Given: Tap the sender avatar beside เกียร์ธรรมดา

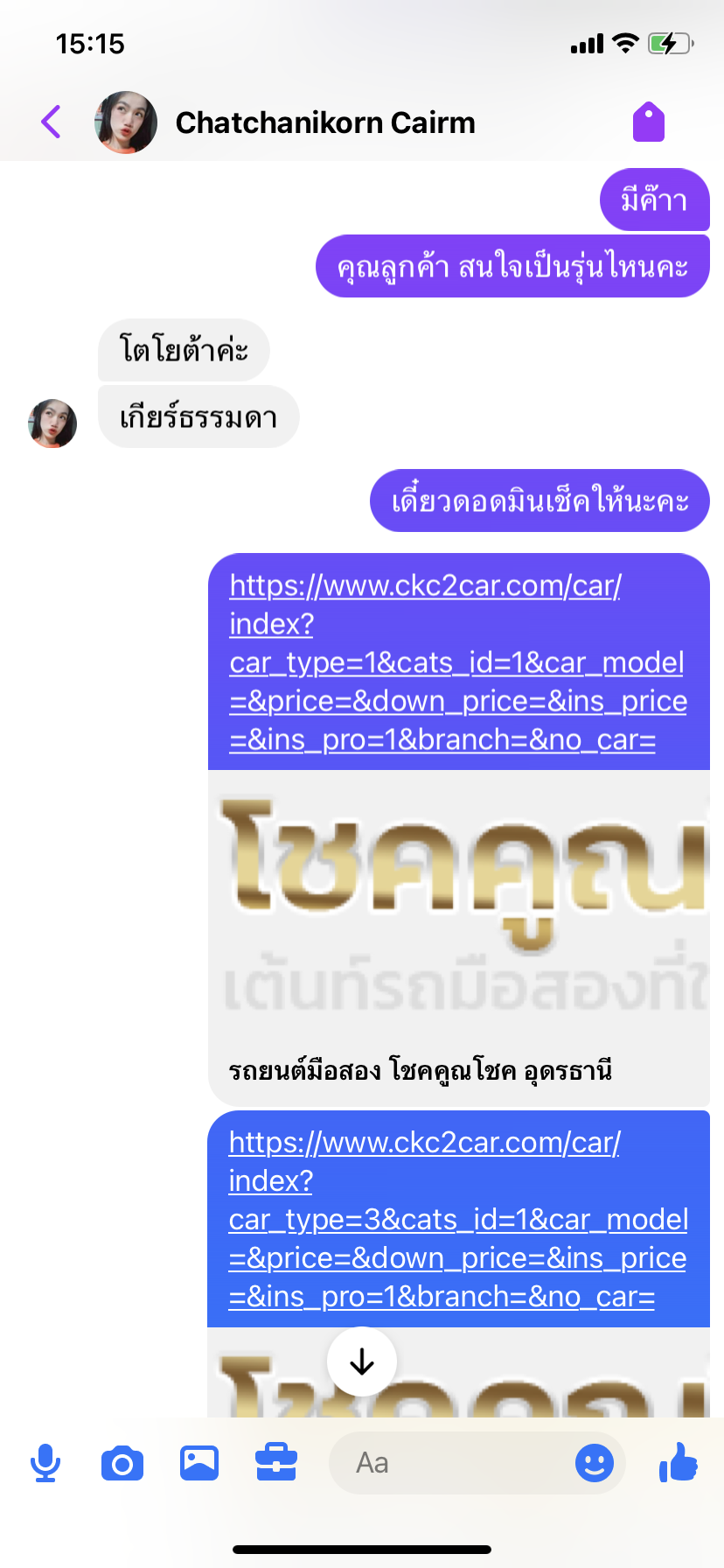Looking at the screenshot, I should click(52, 423).
